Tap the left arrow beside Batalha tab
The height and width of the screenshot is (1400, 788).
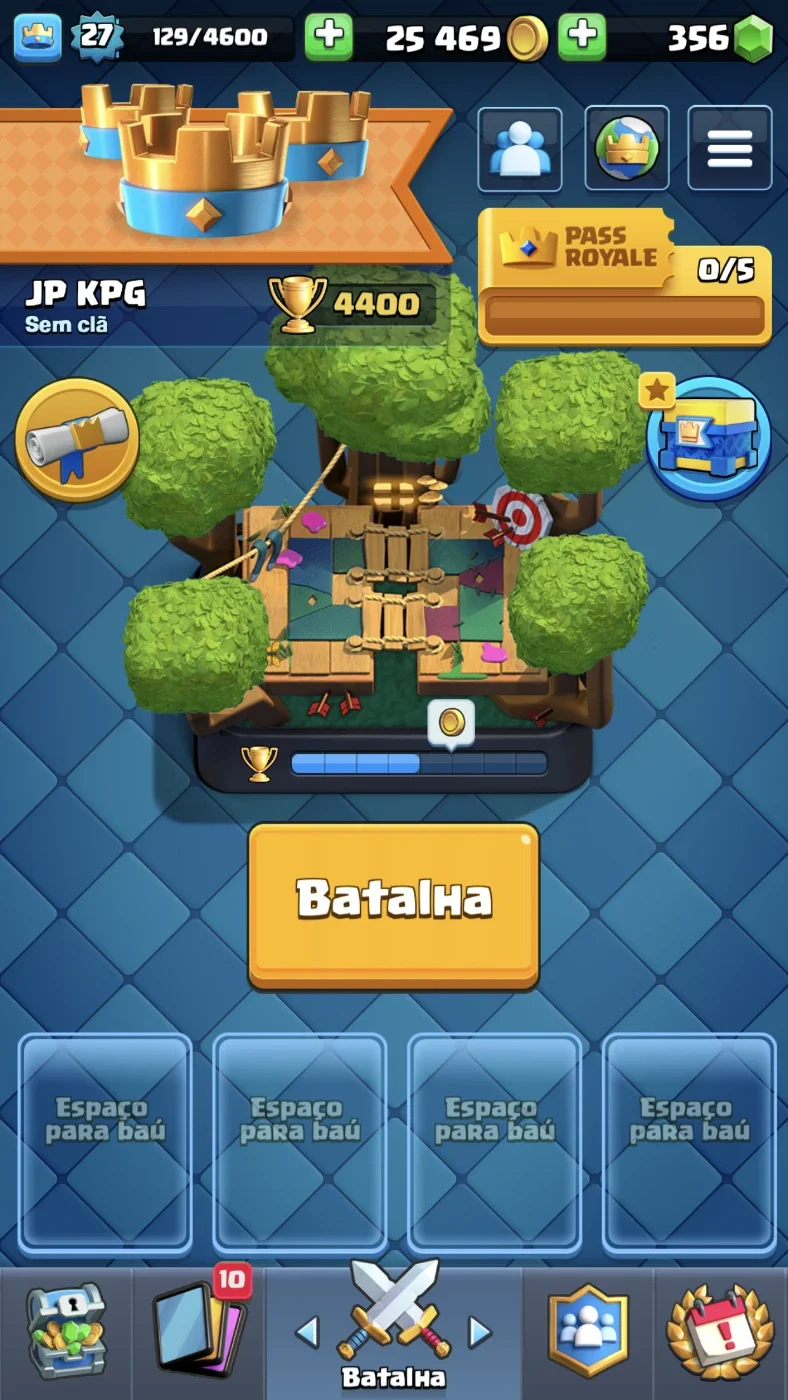(308, 1332)
